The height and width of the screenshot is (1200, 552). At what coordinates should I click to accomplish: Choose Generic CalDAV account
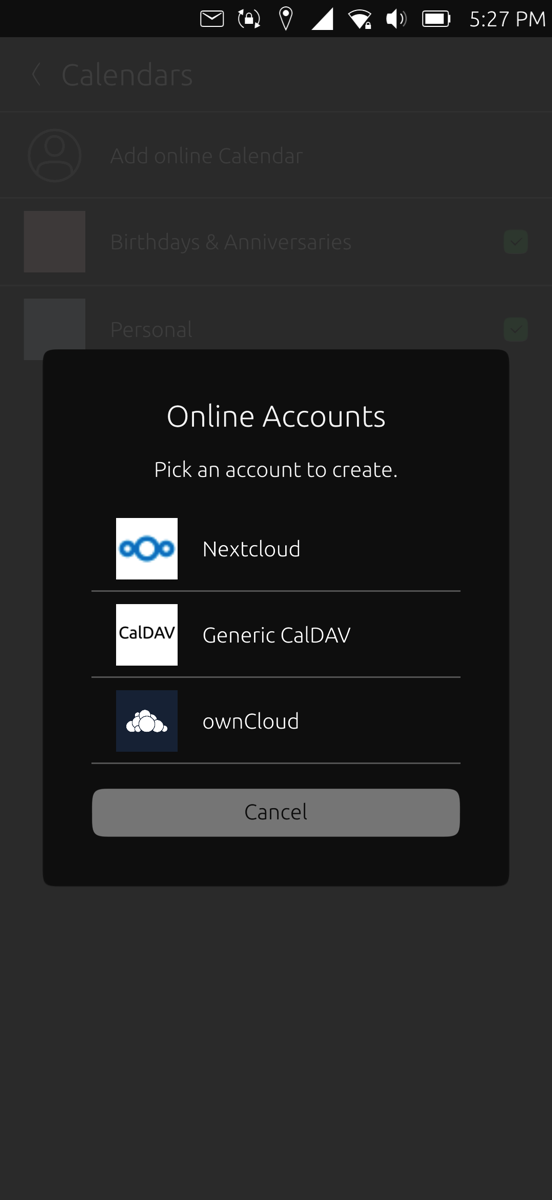click(276, 635)
